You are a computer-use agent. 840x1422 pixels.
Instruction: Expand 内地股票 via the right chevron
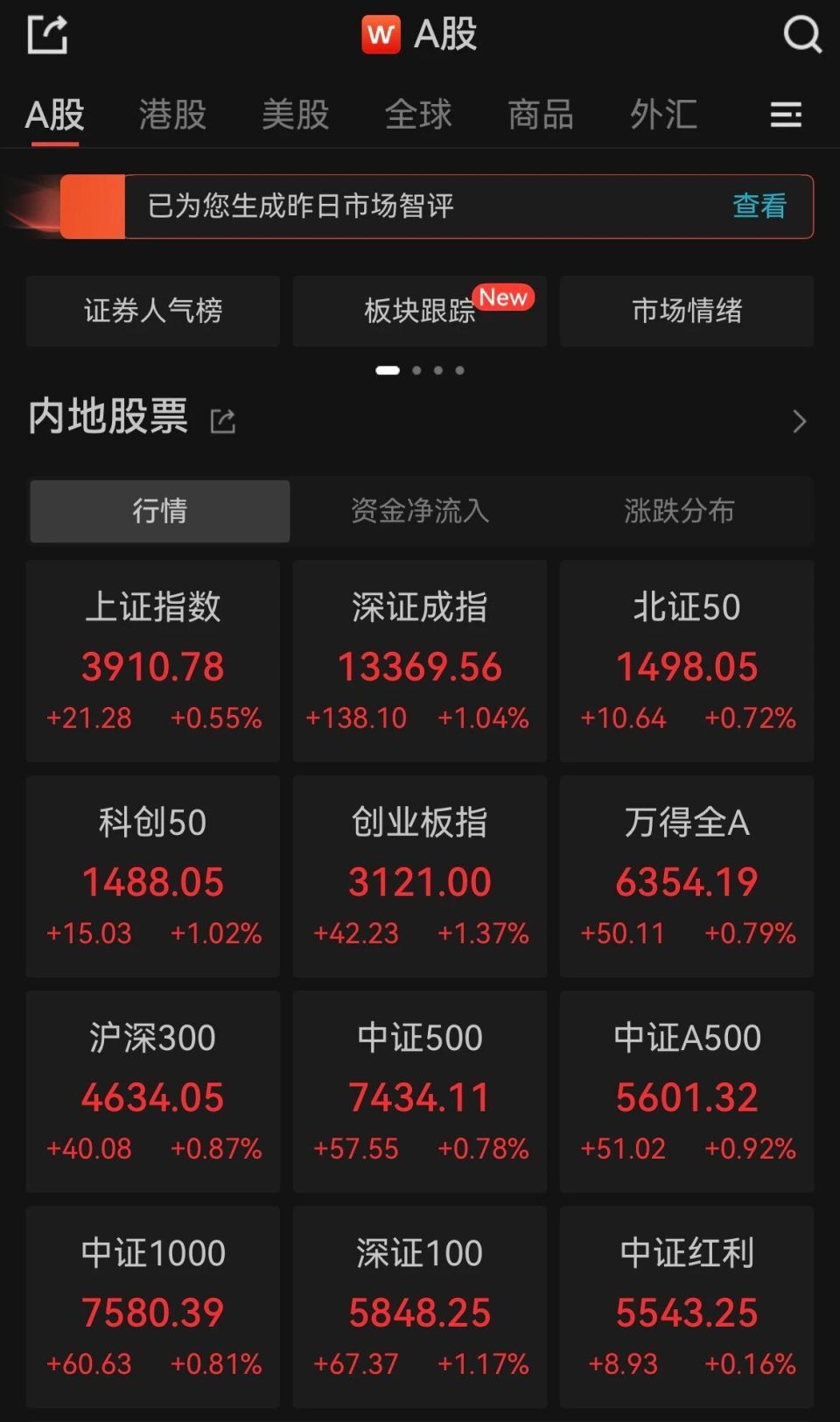(799, 421)
